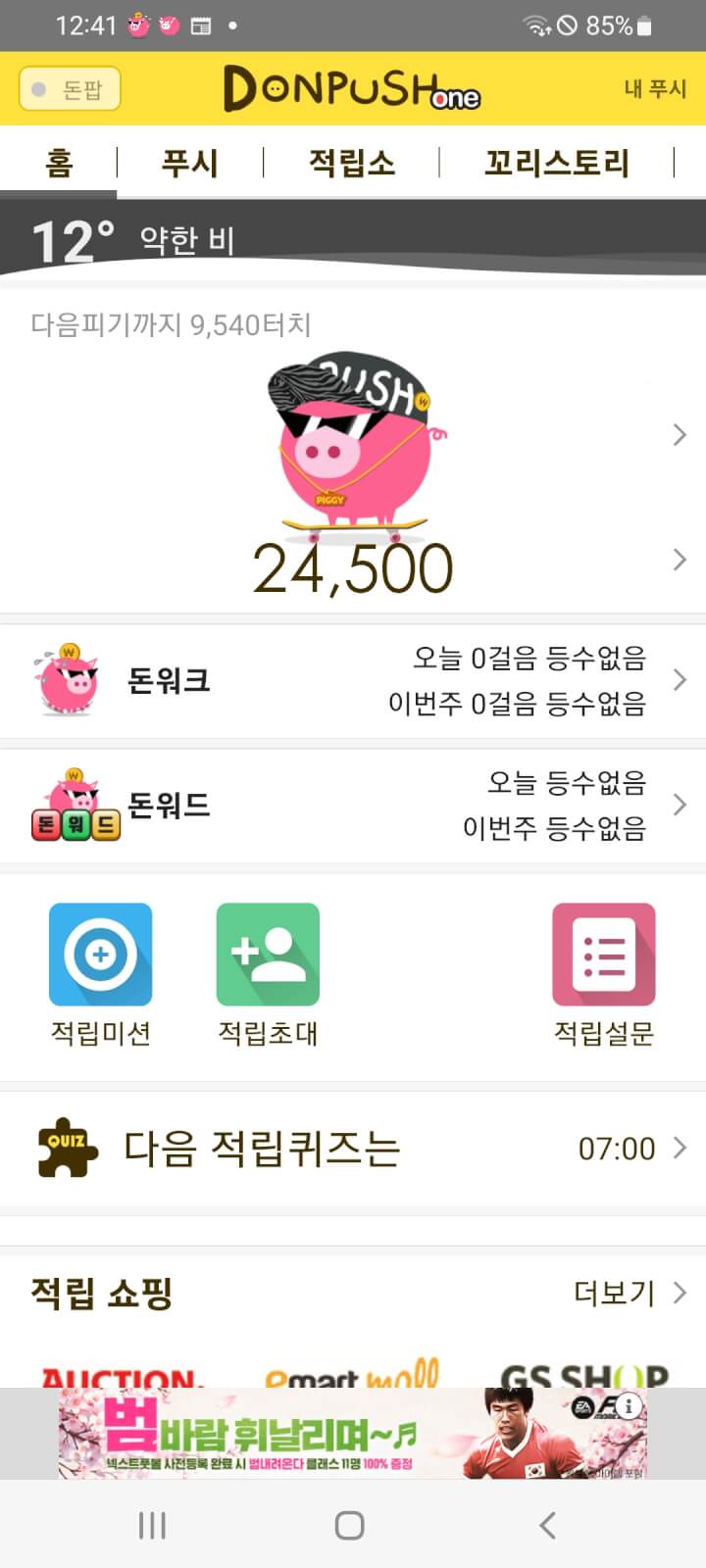Open the 돈워크 step ranking row
Image resolution: width=706 pixels, height=1568 pixels.
(x=353, y=680)
